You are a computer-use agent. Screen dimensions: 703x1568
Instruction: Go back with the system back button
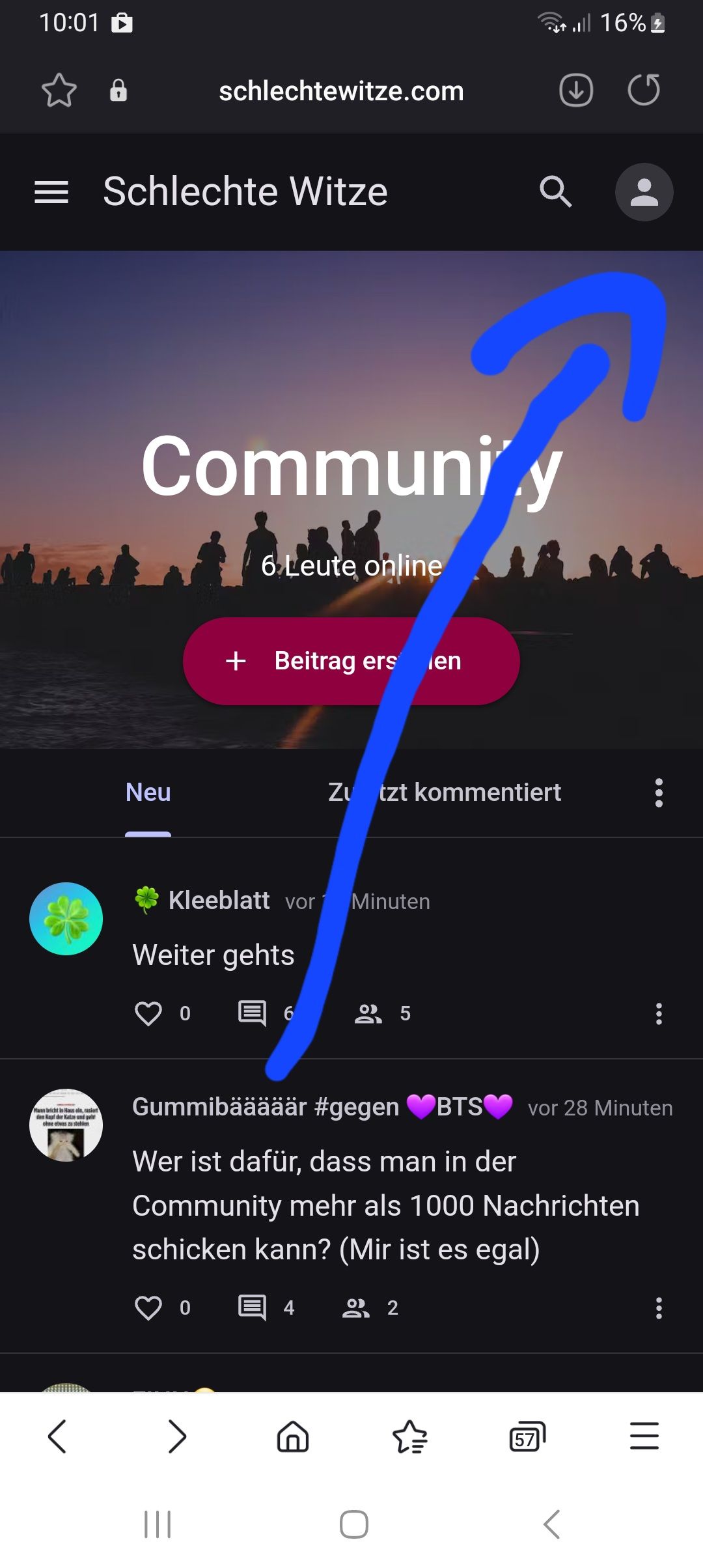[551, 1524]
